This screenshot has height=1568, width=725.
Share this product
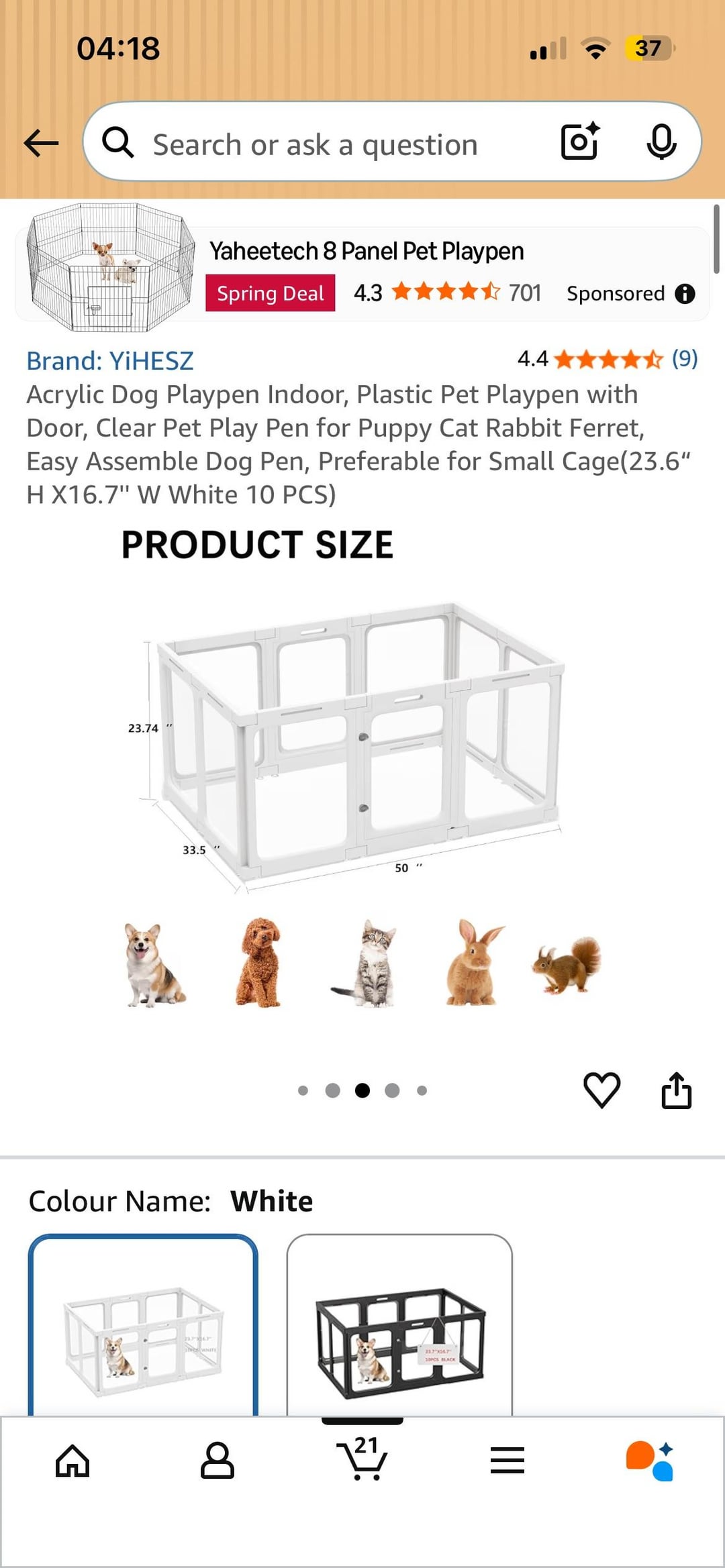pos(676,1090)
